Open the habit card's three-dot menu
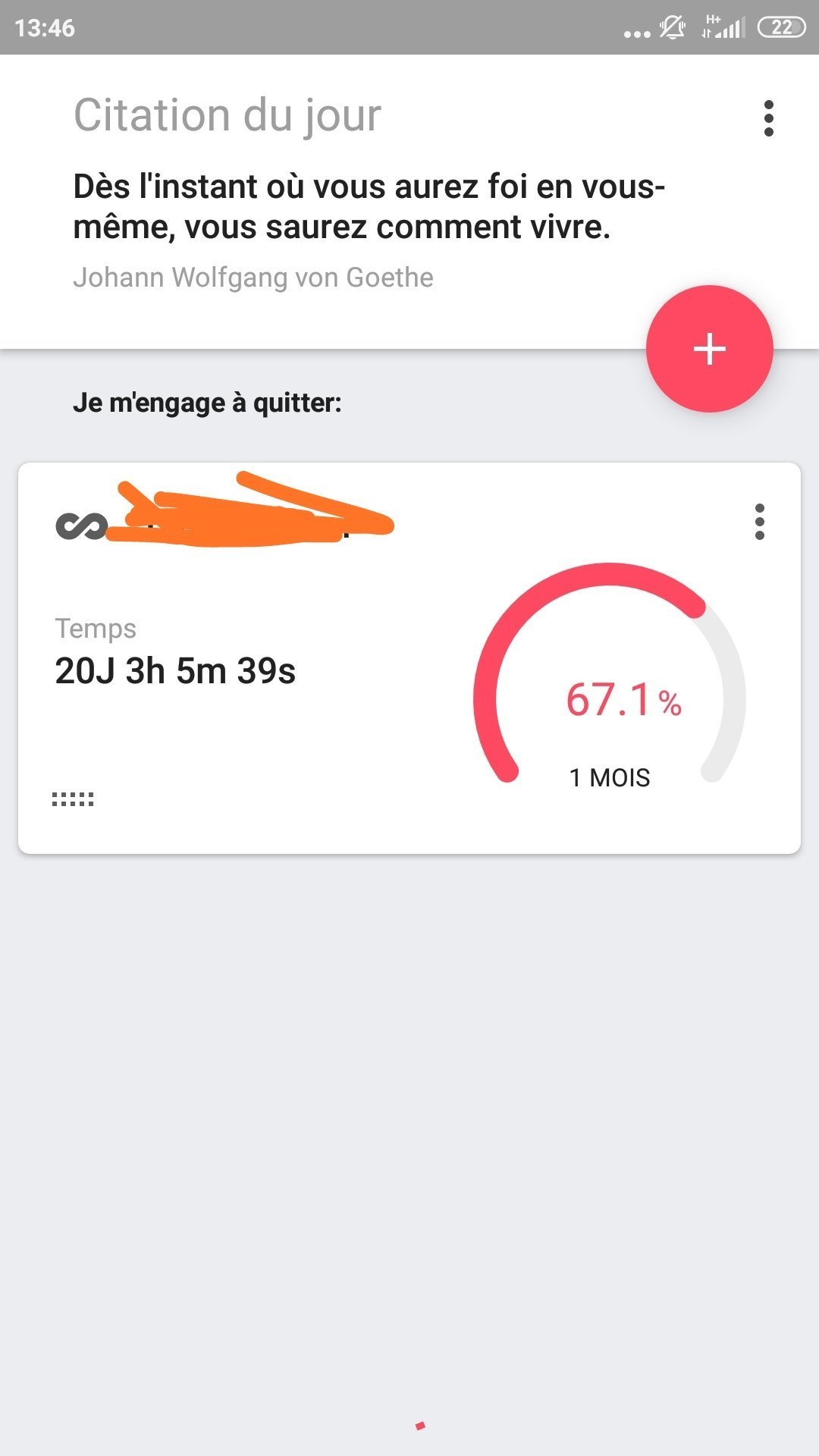This screenshot has width=819, height=1456. click(x=759, y=522)
